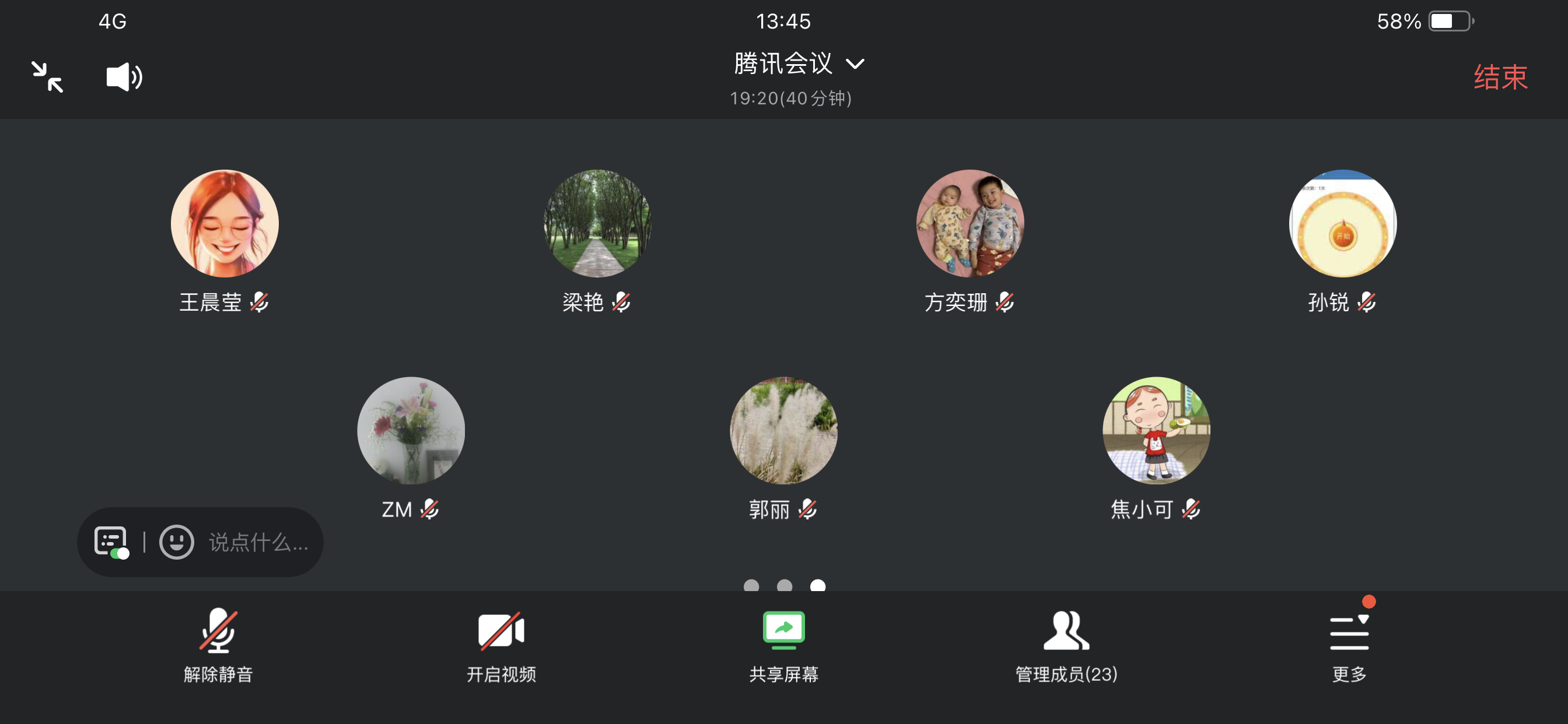Select participant 焦小可

1156,431
